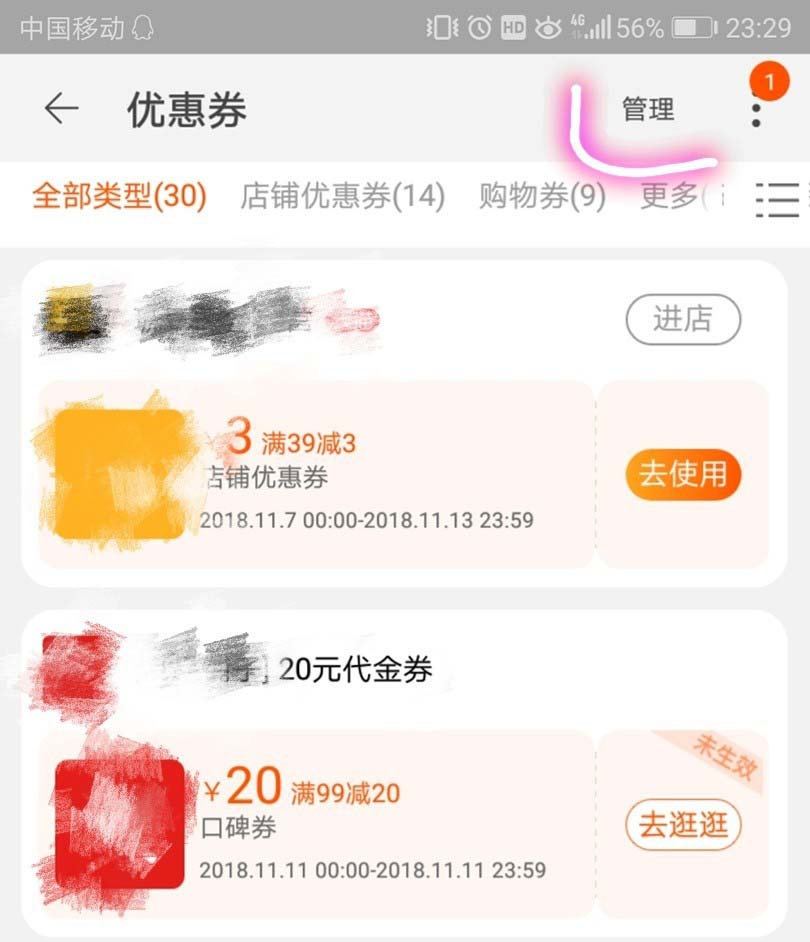This screenshot has width=810, height=942.
Task: Expand the coupon category list icon
Action: point(778,199)
